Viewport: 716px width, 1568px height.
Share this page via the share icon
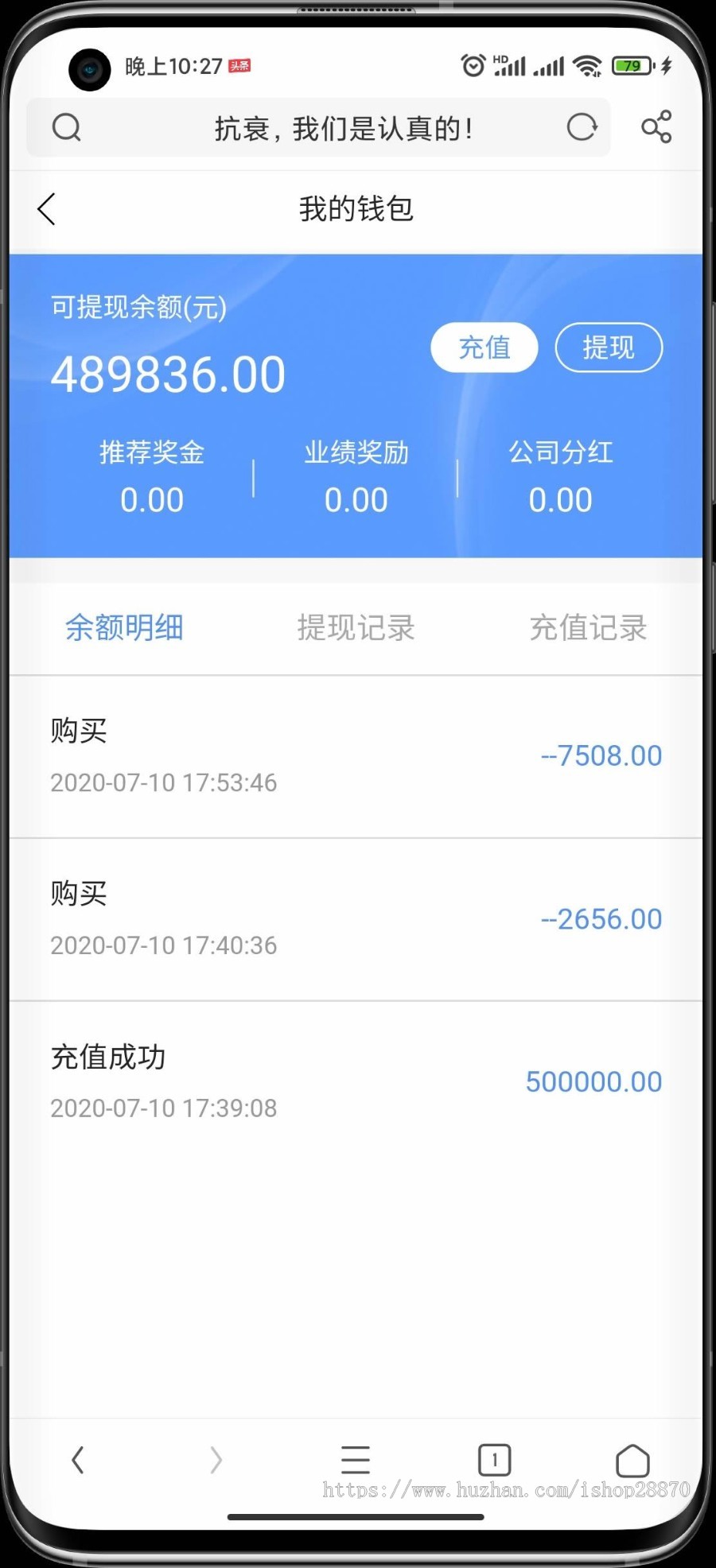656,127
